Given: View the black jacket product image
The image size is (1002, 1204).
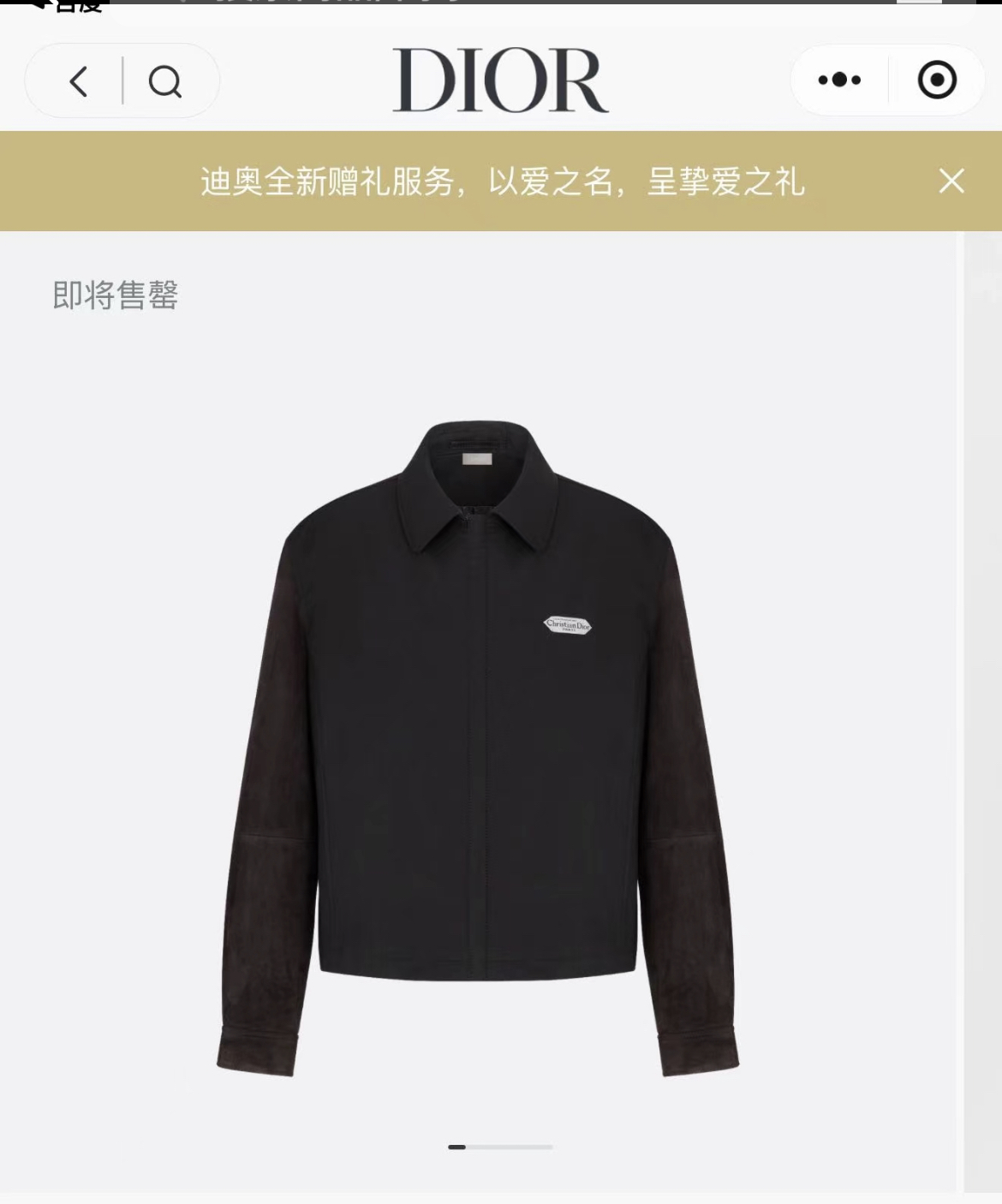Looking at the screenshot, I should (477, 745).
